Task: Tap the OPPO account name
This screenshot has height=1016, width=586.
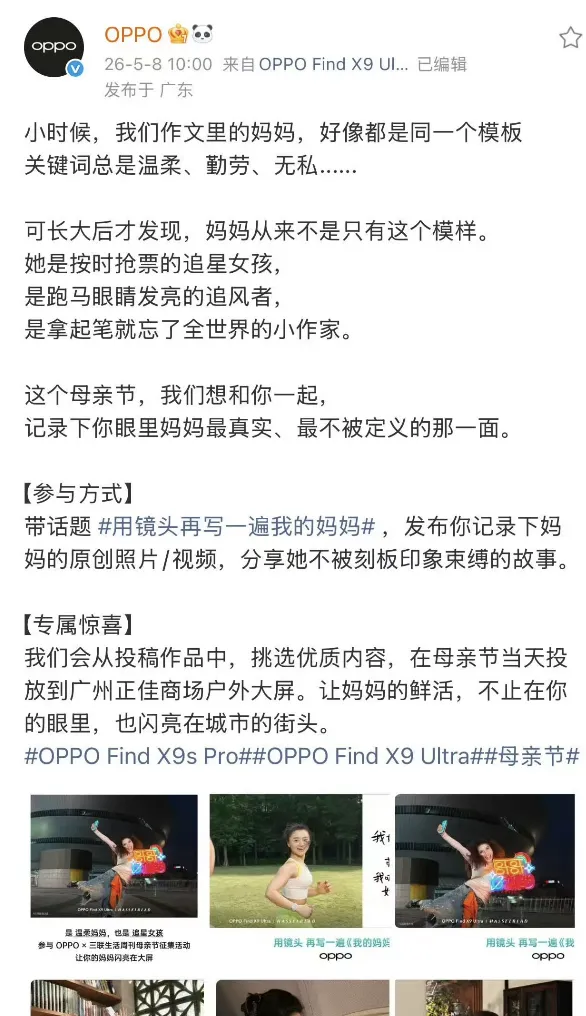Action: click(x=133, y=34)
